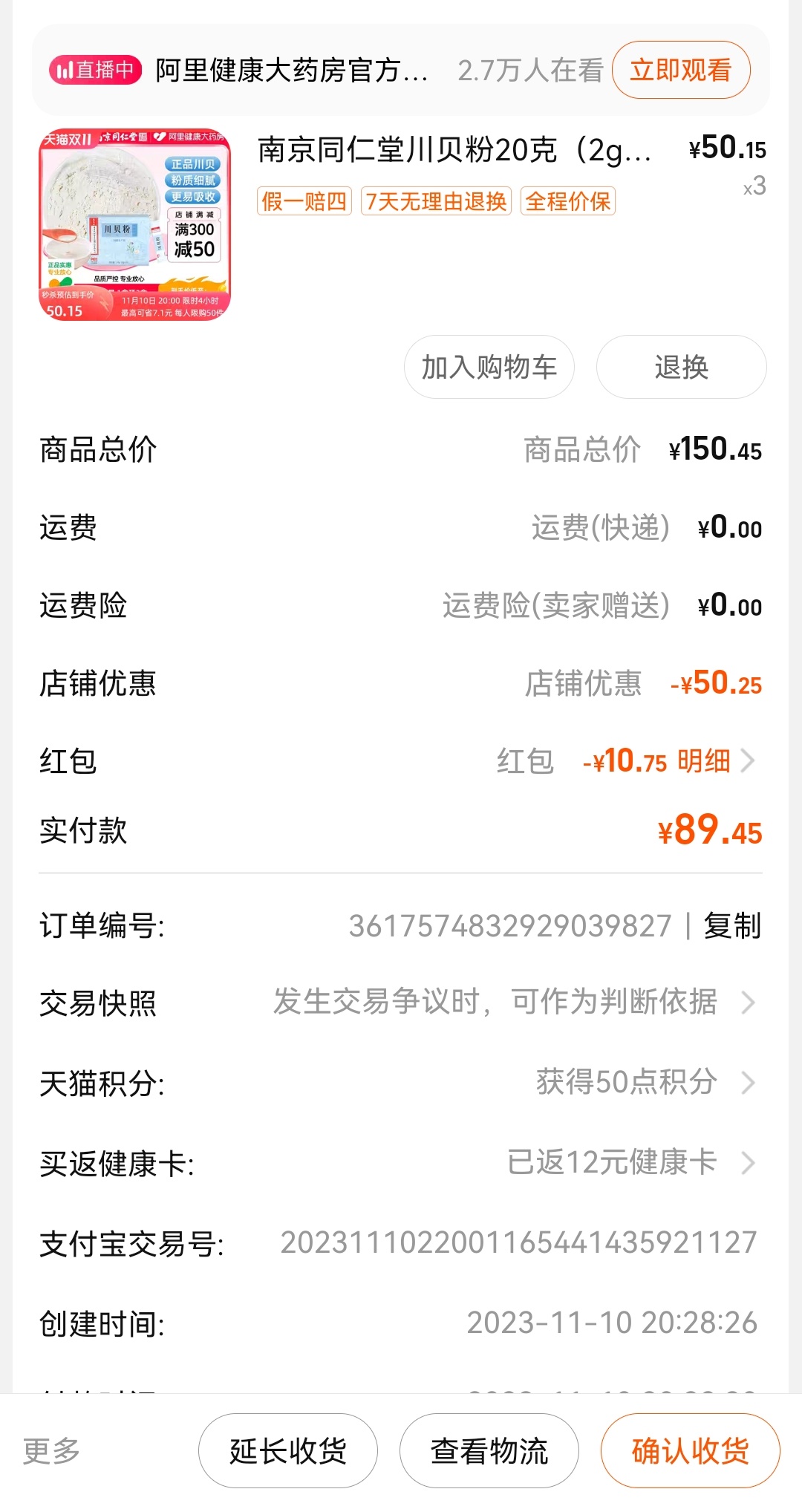Tap 查看物流 to track the shipment
The width and height of the screenshot is (802, 1512).
[x=489, y=1450]
